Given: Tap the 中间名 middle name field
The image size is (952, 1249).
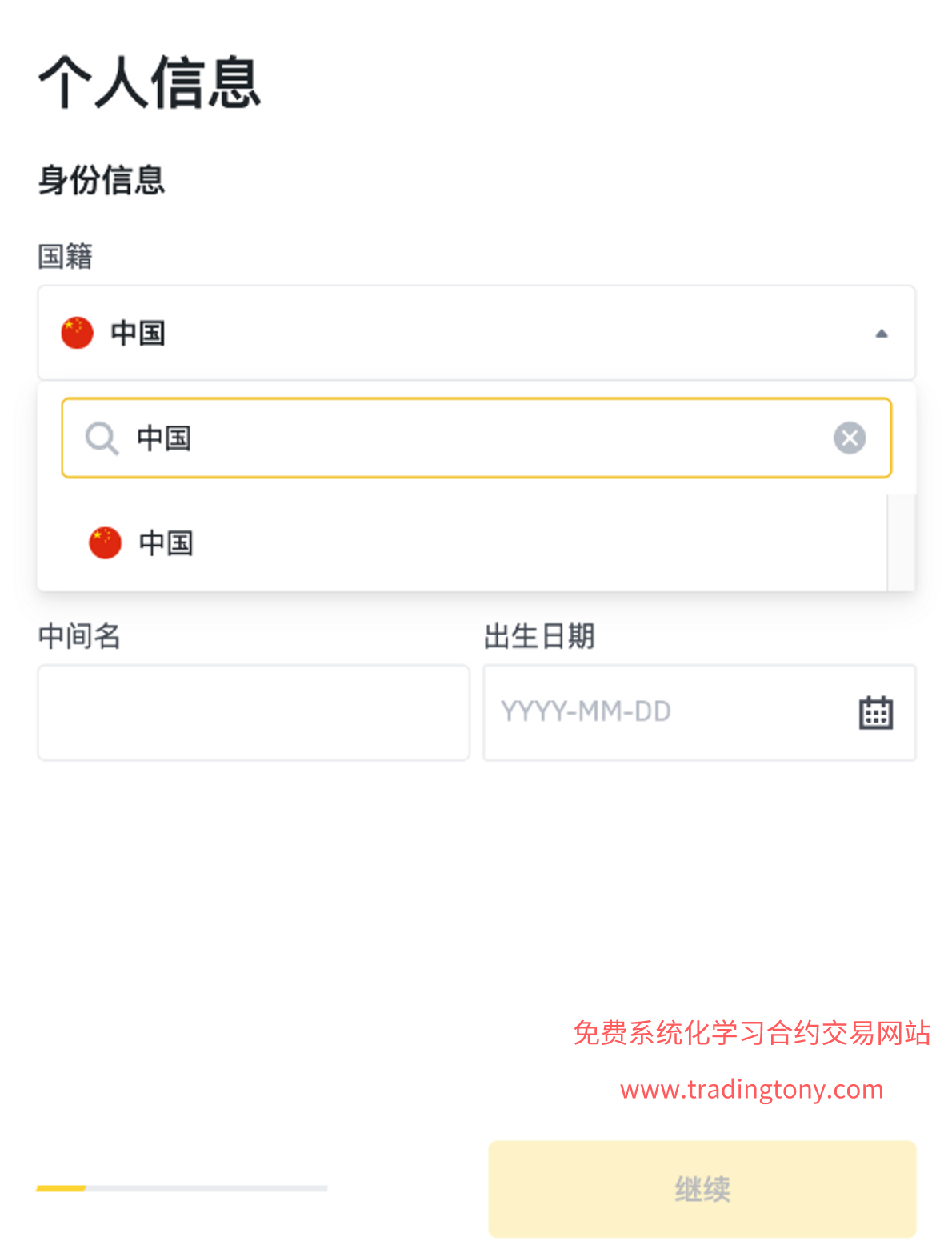Looking at the screenshot, I should pos(254,712).
